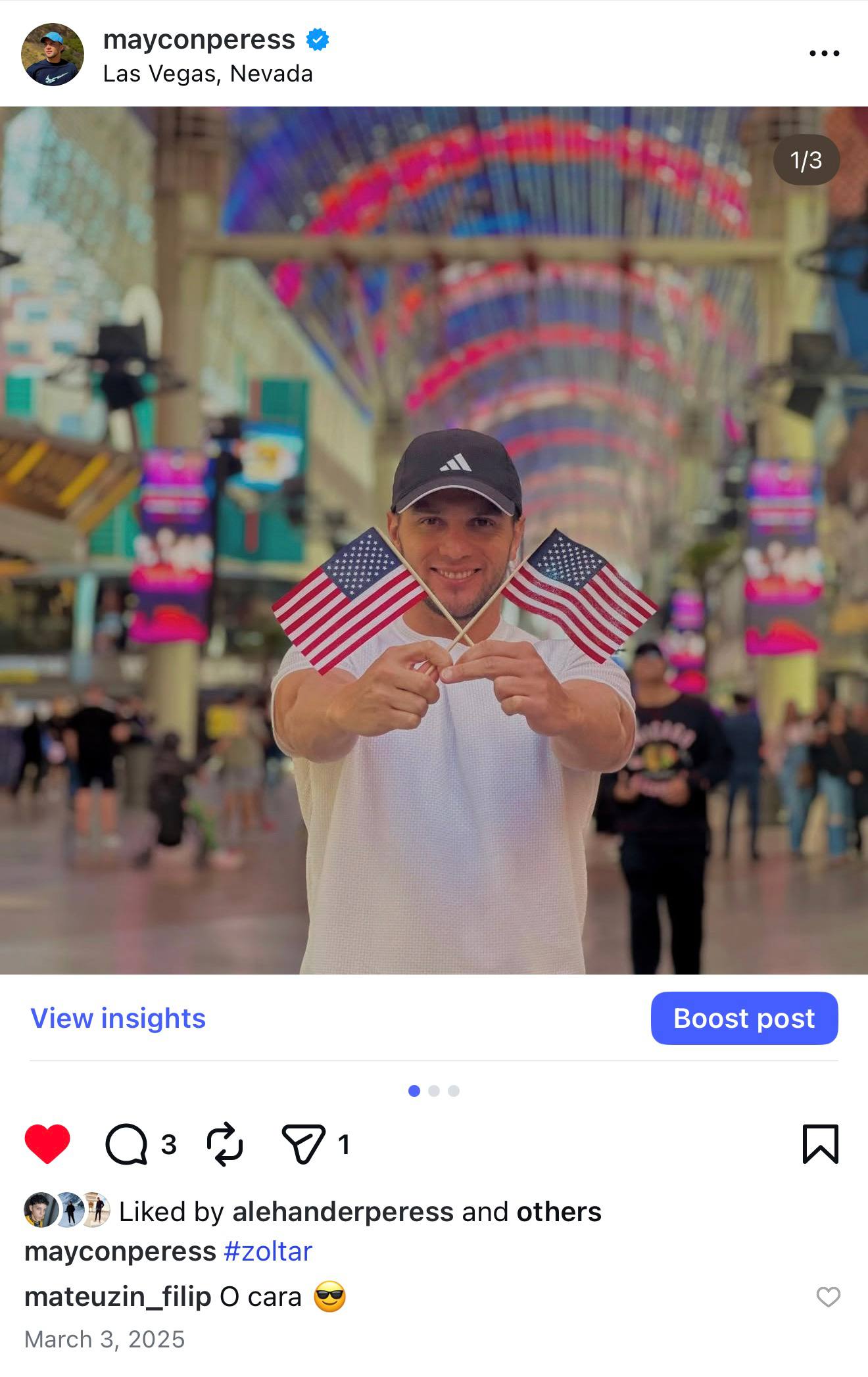This screenshot has width=868, height=1377.
Task: Repost this post with arrows icon
Action: pyautogui.click(x=225, y=1144)
